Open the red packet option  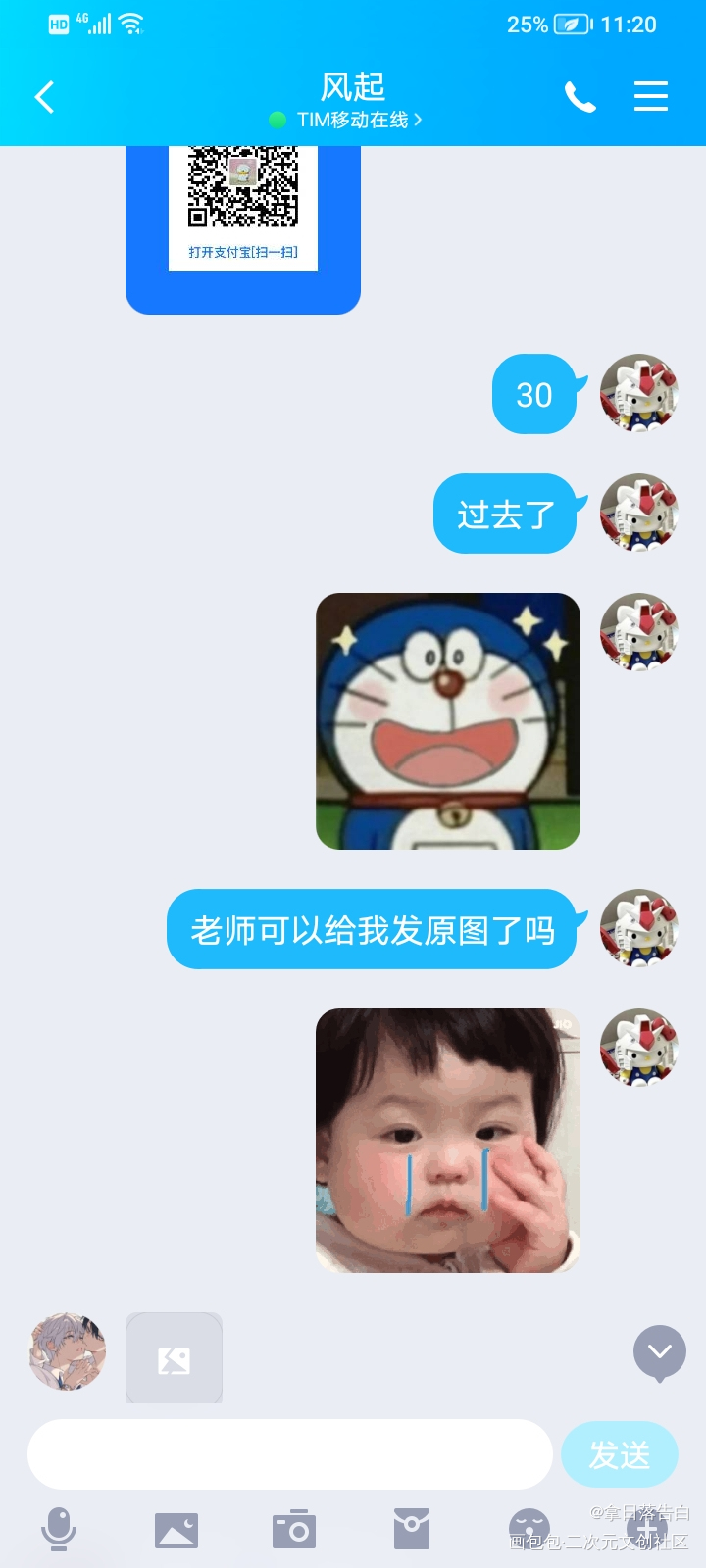point(412,1529)
